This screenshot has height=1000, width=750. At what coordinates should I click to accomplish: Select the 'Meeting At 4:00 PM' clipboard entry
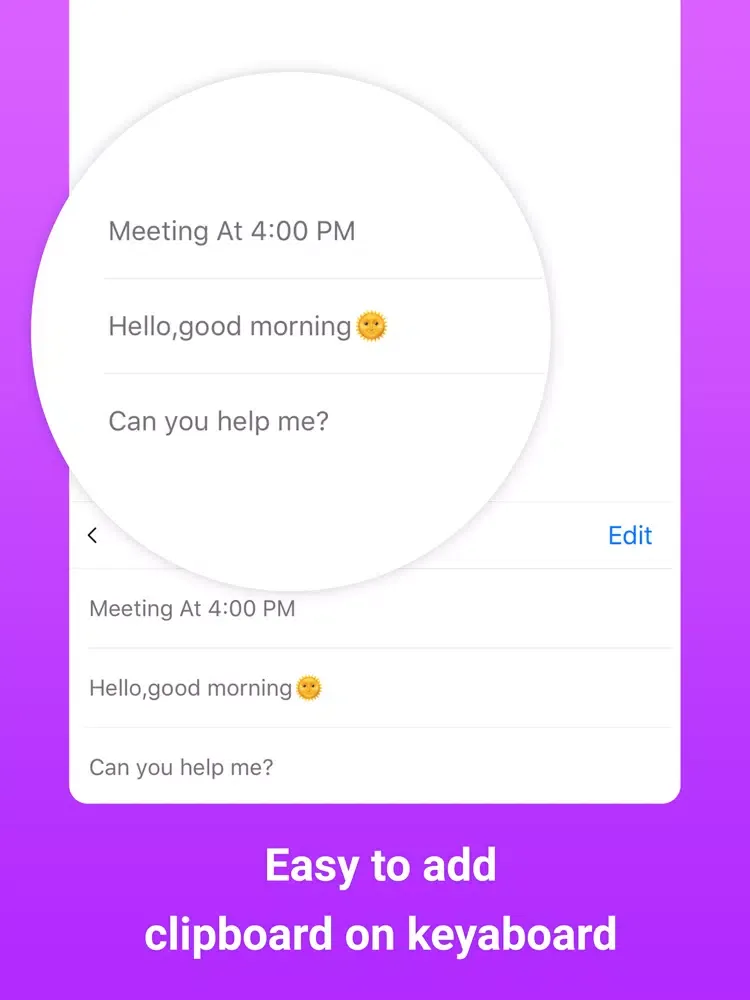[x=192, y=609]
